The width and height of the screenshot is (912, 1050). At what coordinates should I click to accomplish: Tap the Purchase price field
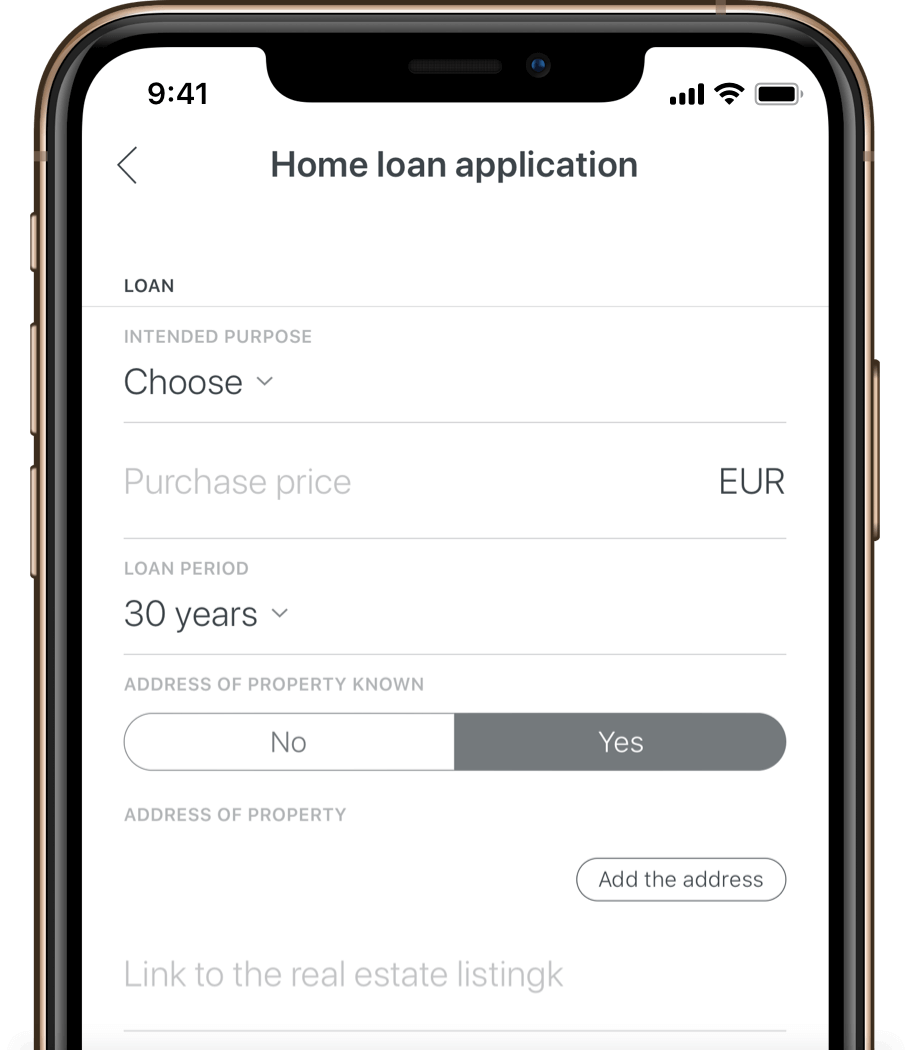[400, 482]
